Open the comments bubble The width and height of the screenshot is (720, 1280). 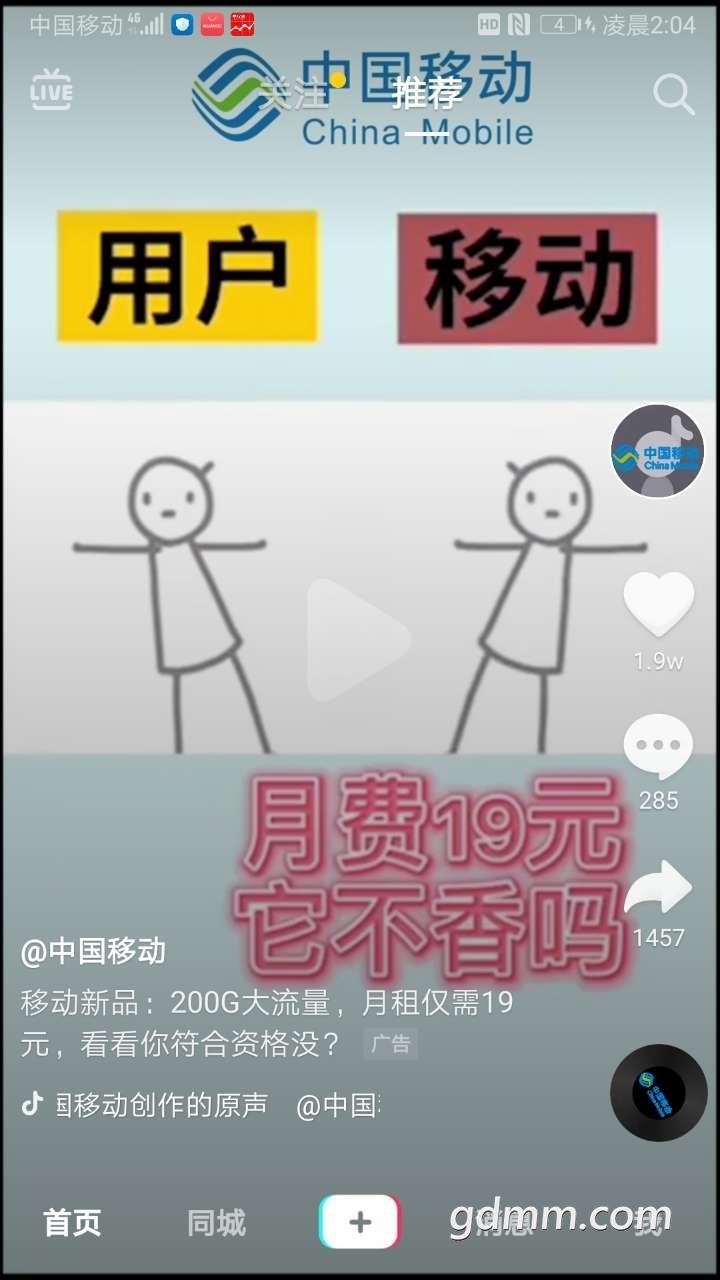coord(658,747)
